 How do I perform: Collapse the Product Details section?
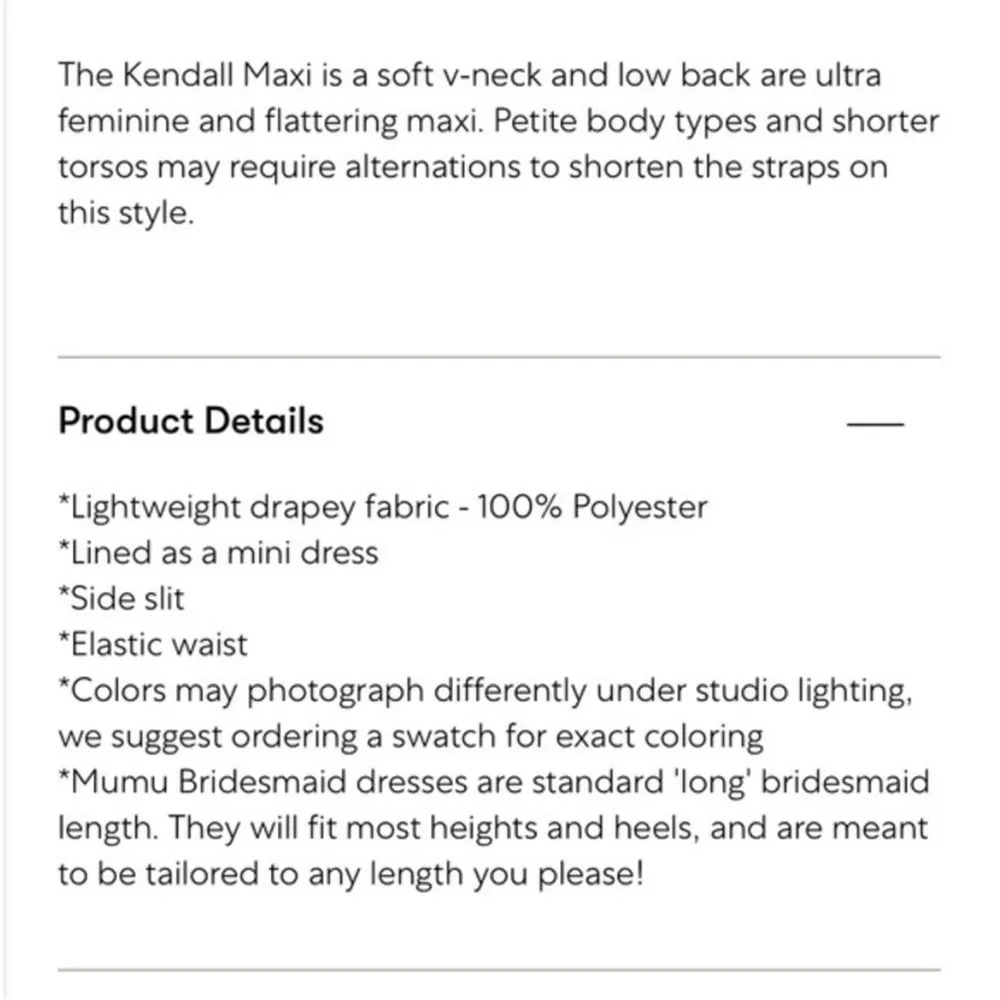(x=875, y=423)
